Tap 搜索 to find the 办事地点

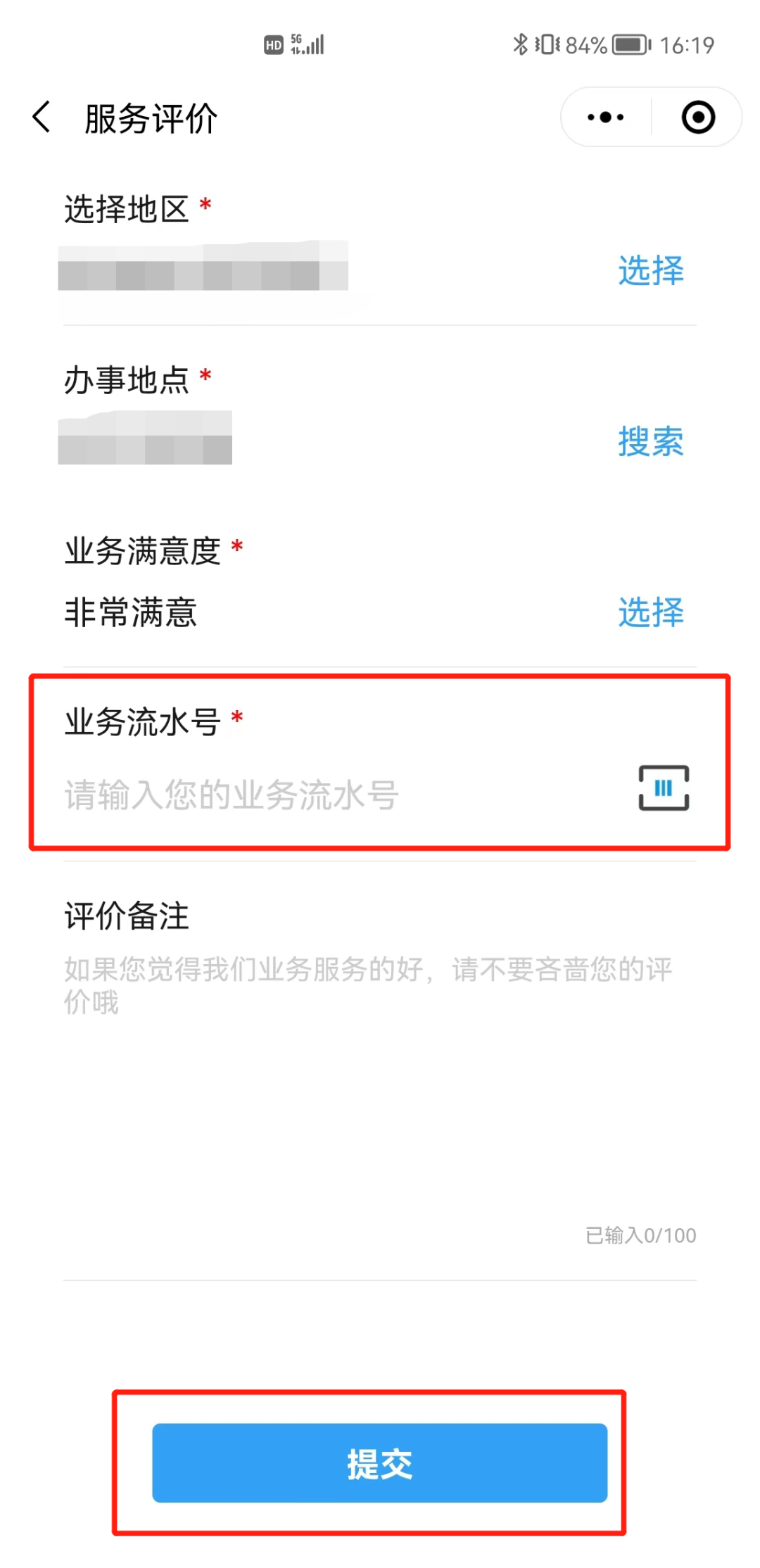coord(650,442)
